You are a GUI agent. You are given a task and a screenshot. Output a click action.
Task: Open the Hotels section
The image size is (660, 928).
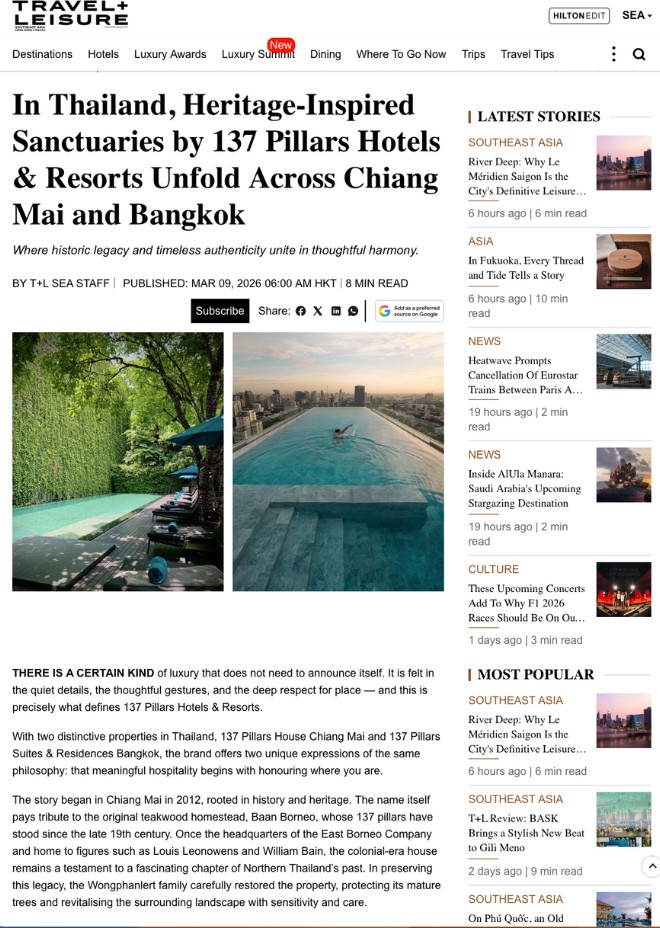pos(103,54)
